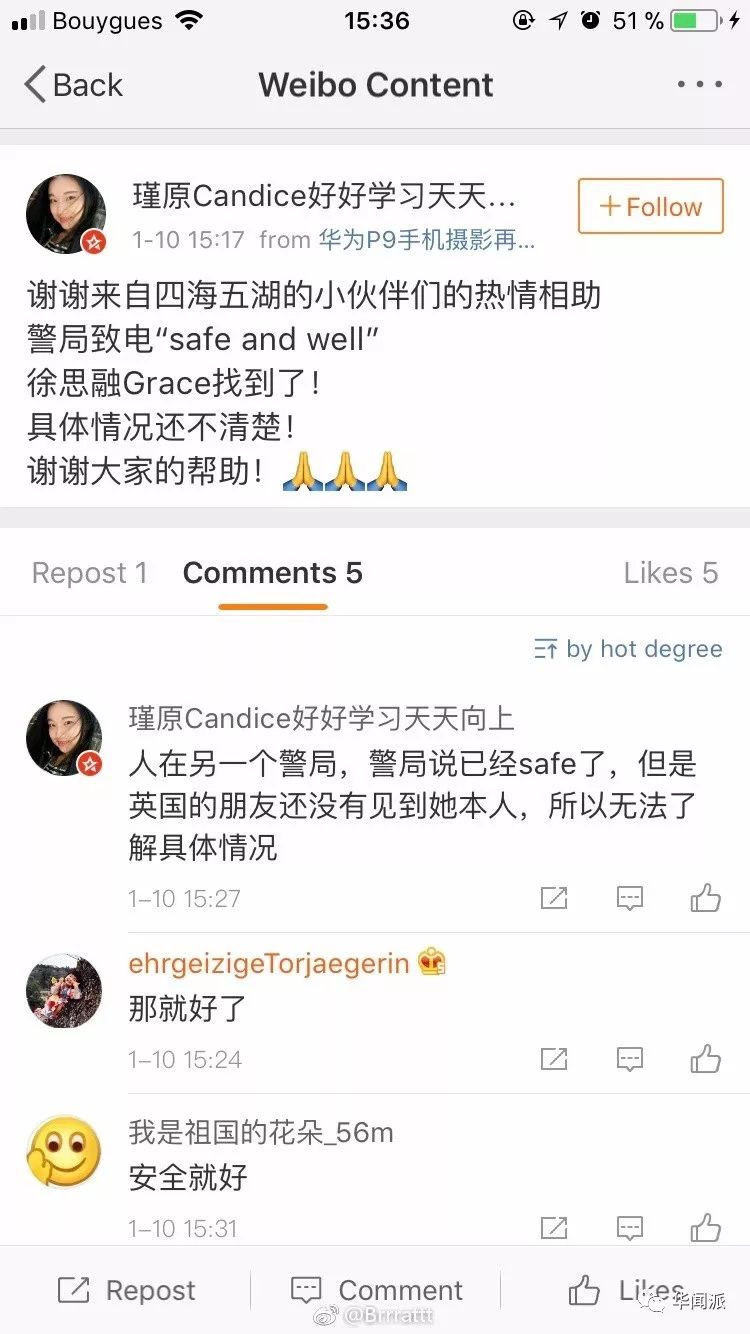
Task: Switch to the Repost 1 tab
Action: point(90,573)
